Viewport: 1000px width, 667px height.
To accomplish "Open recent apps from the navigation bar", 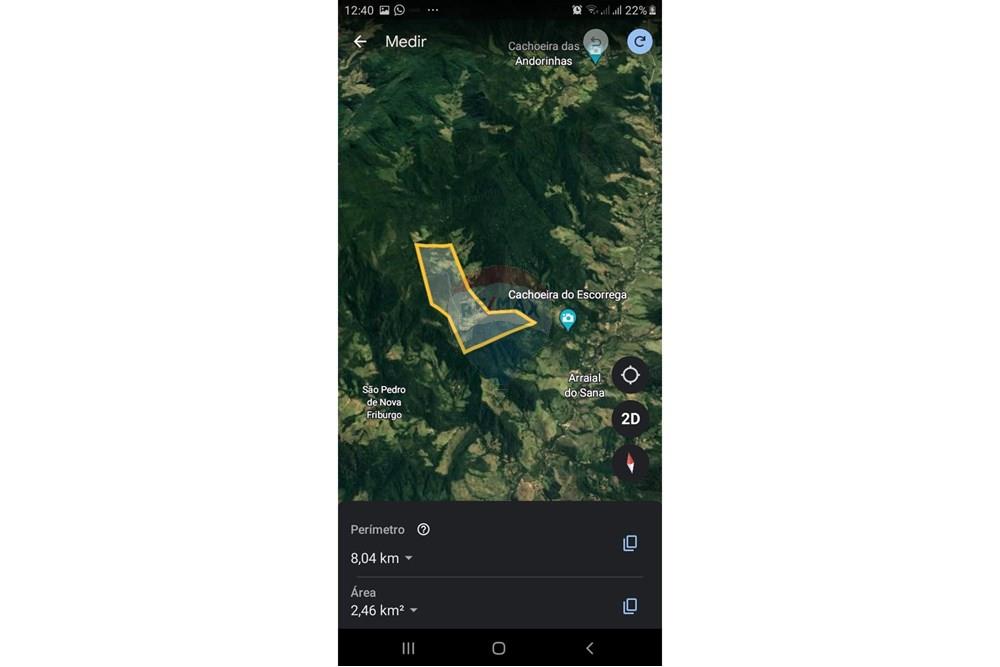I will tap(408, 648).
